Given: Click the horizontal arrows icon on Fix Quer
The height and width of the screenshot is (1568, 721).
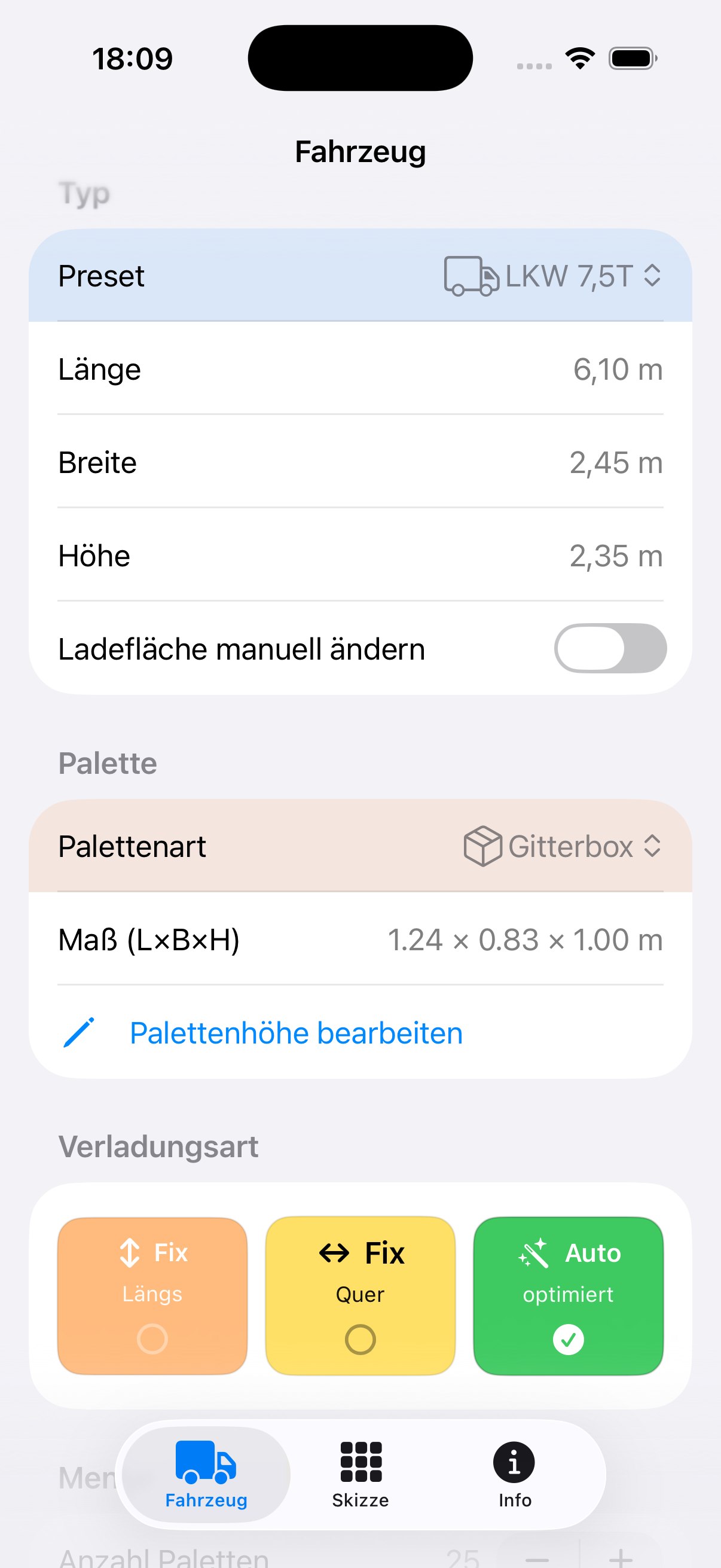Looking at the screenshot, I should pos(334,1252).
